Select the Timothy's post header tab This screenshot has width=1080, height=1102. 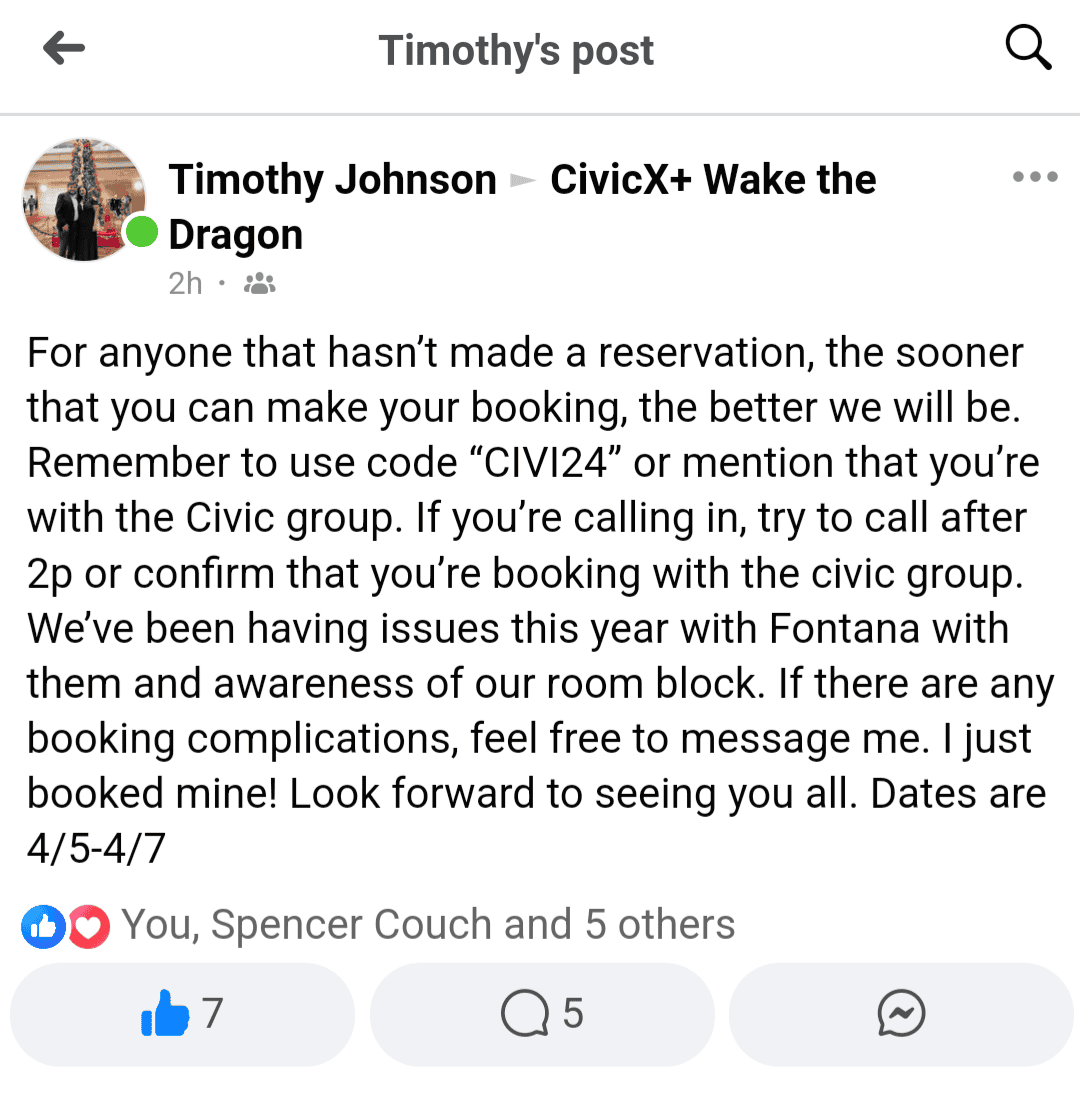point(516,49)
